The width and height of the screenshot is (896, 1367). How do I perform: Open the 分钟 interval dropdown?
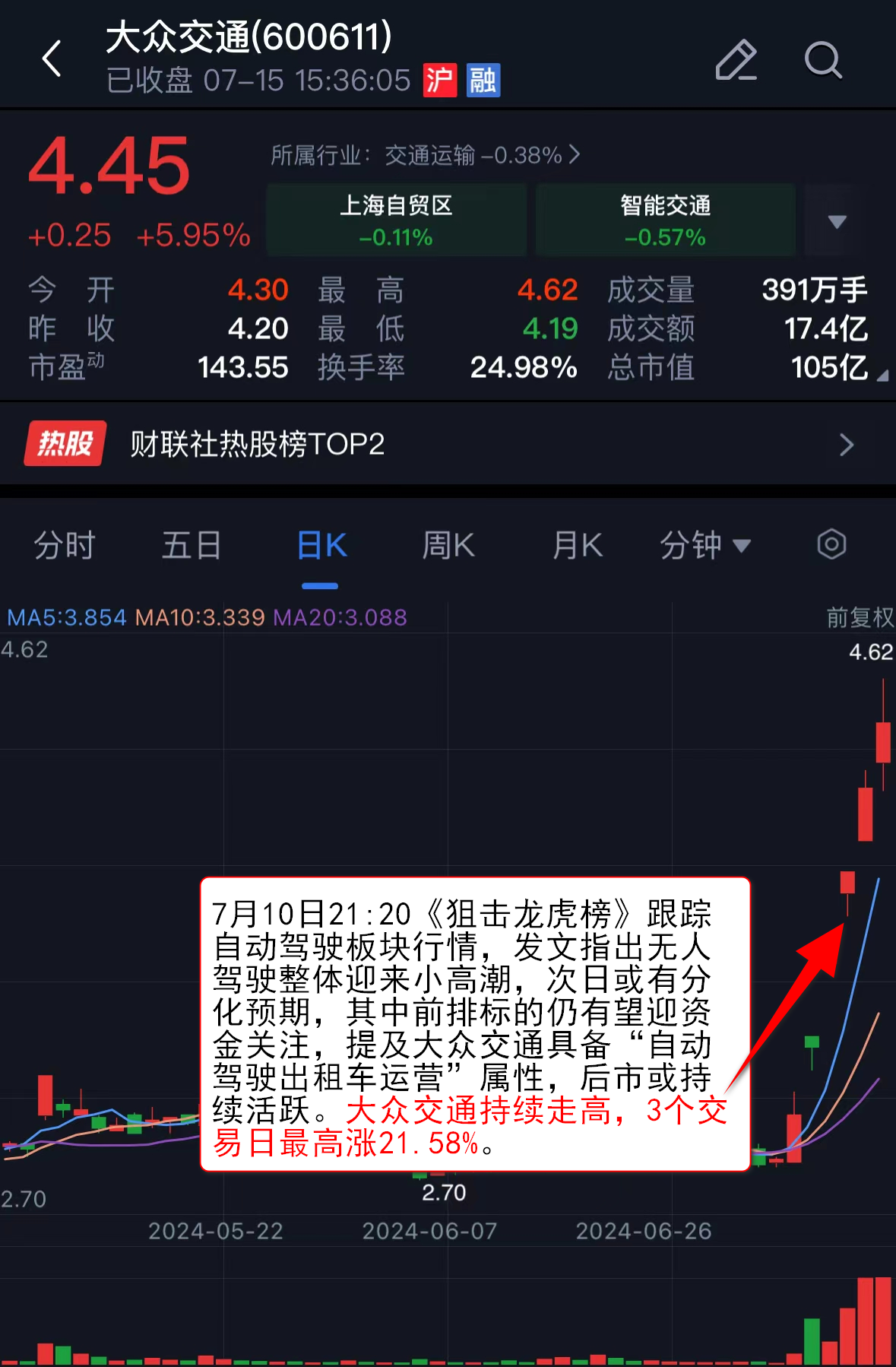[x=704, y=545]
